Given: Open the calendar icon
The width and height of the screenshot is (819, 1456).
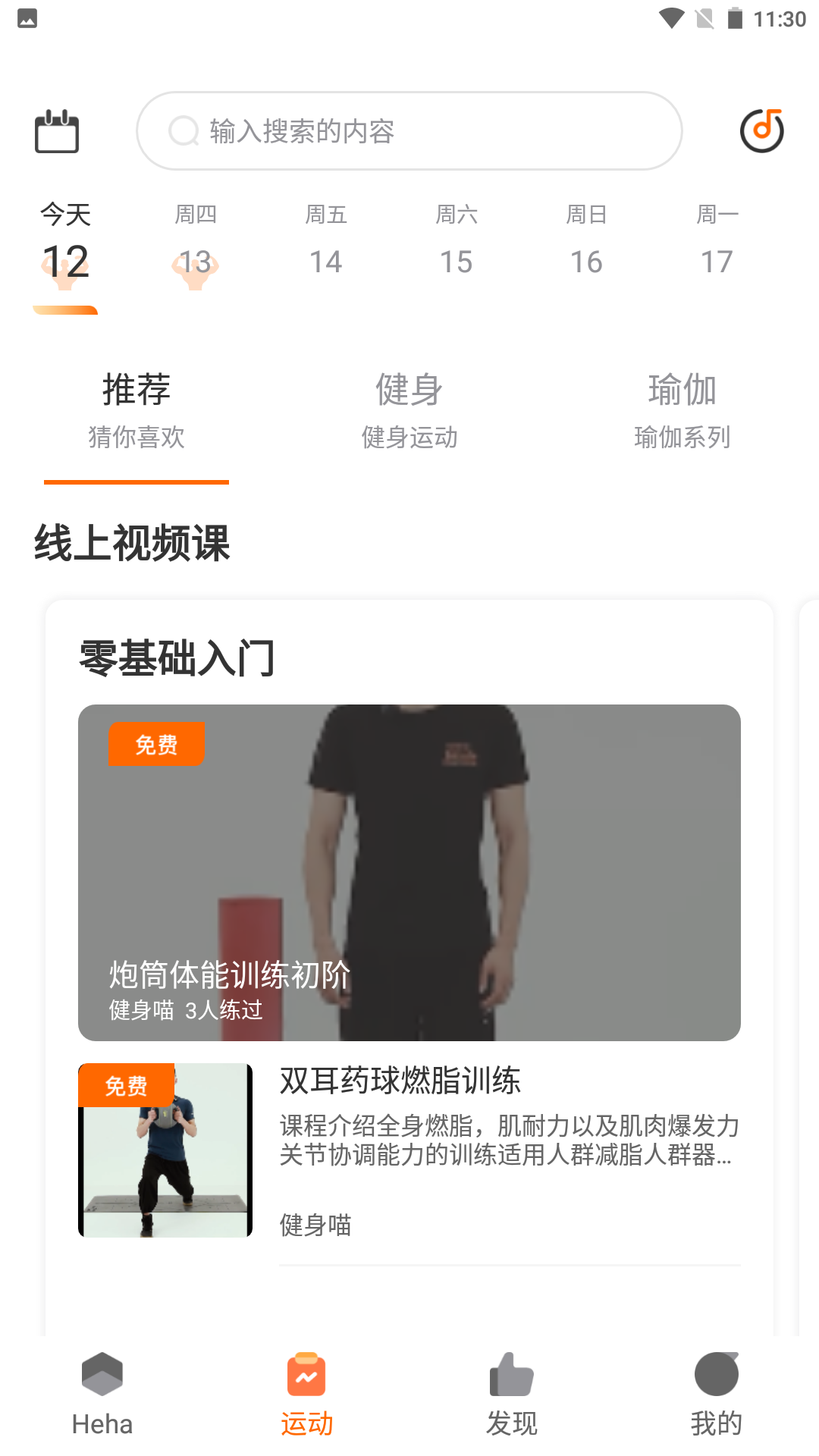Looking at the screenshot, I should click(x=57, y=131).
